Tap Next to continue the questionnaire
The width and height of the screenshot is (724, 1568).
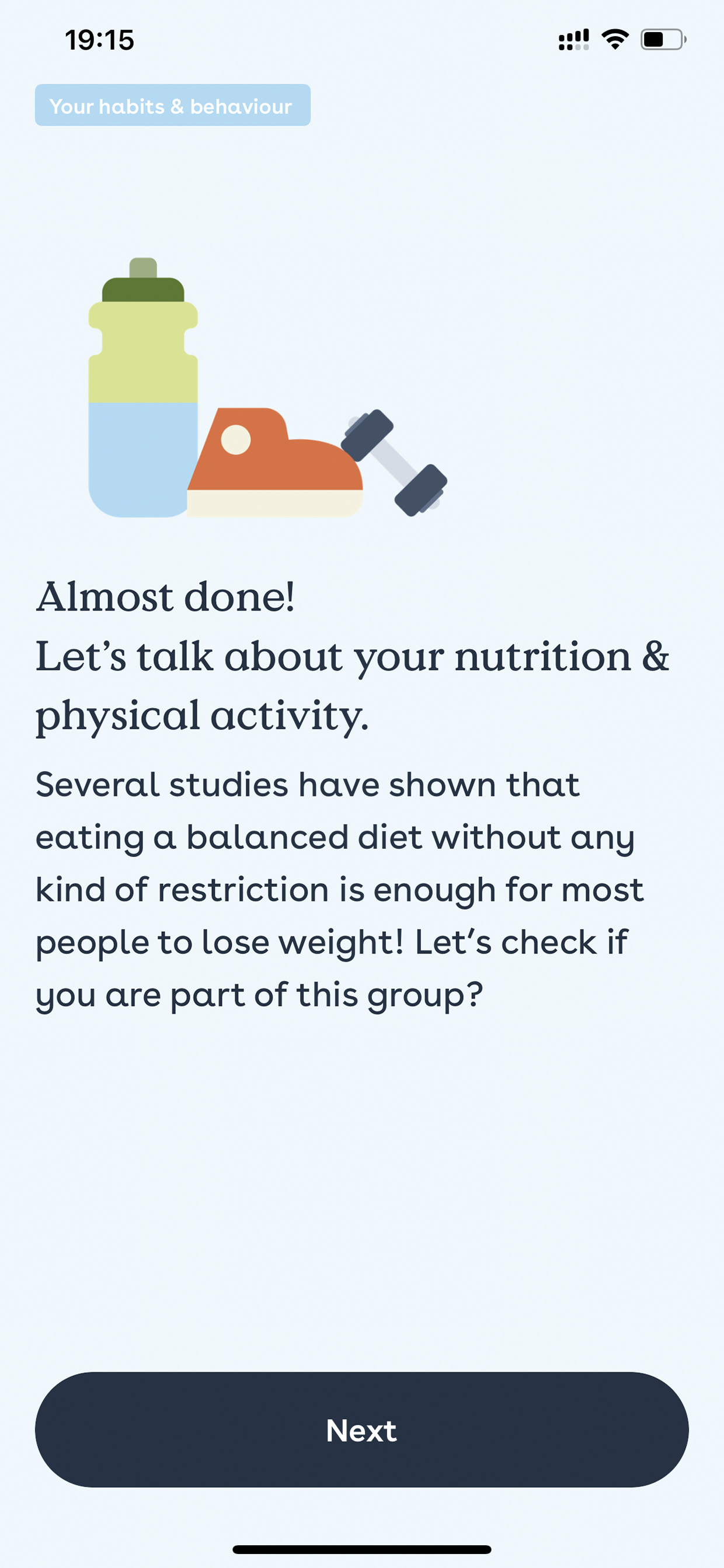coord(361,1430)
